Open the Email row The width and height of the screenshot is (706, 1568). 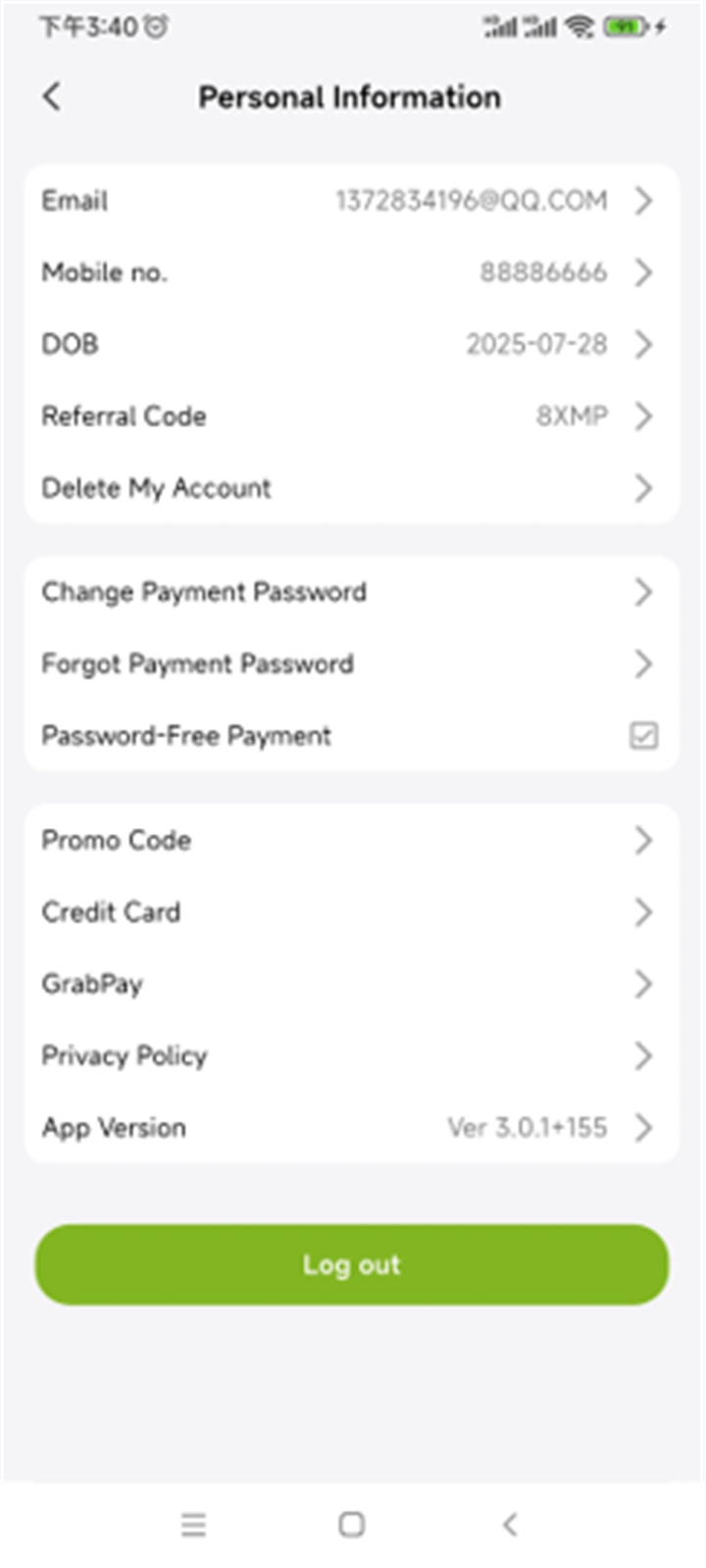pos(351,201)
